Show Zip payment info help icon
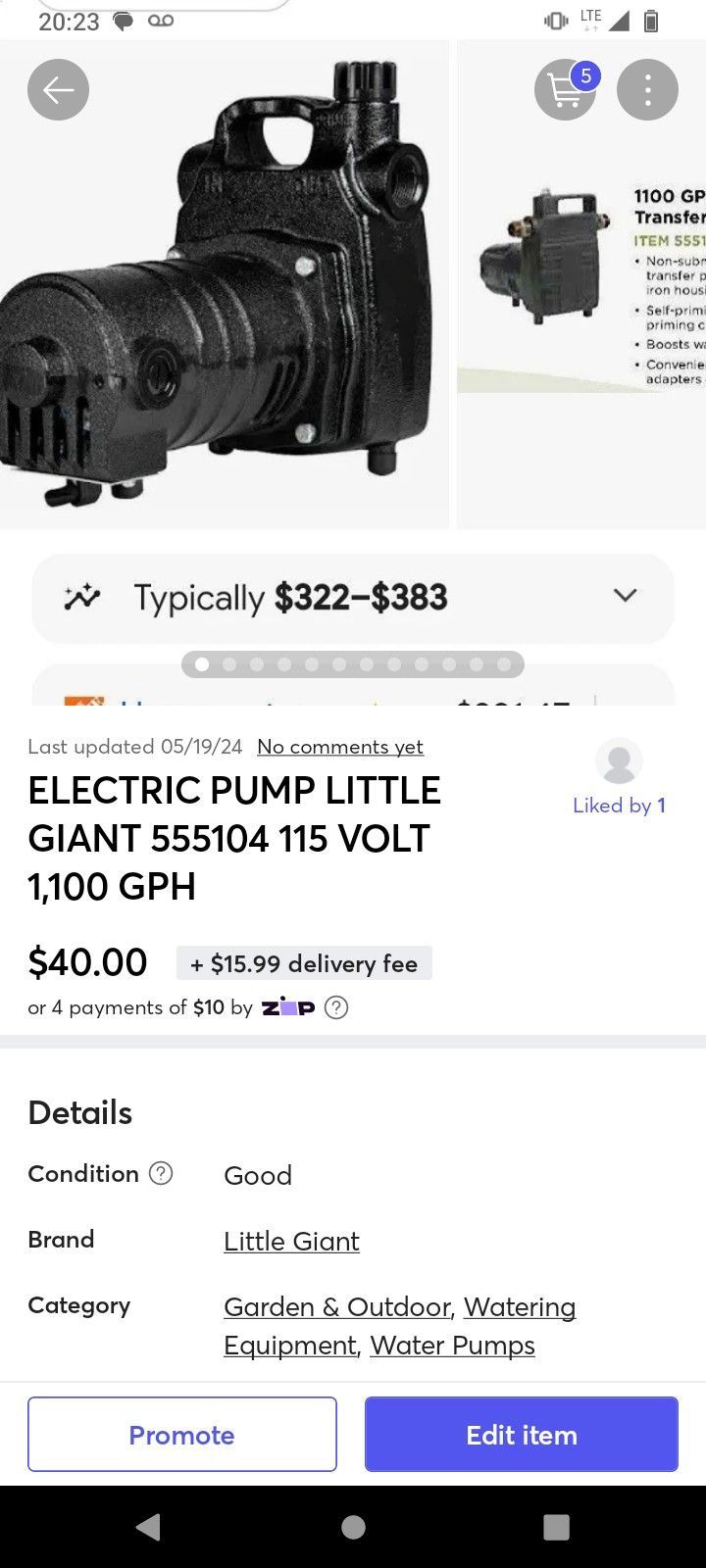This screenshot has height=1568, width=706. coord(336,1007)
